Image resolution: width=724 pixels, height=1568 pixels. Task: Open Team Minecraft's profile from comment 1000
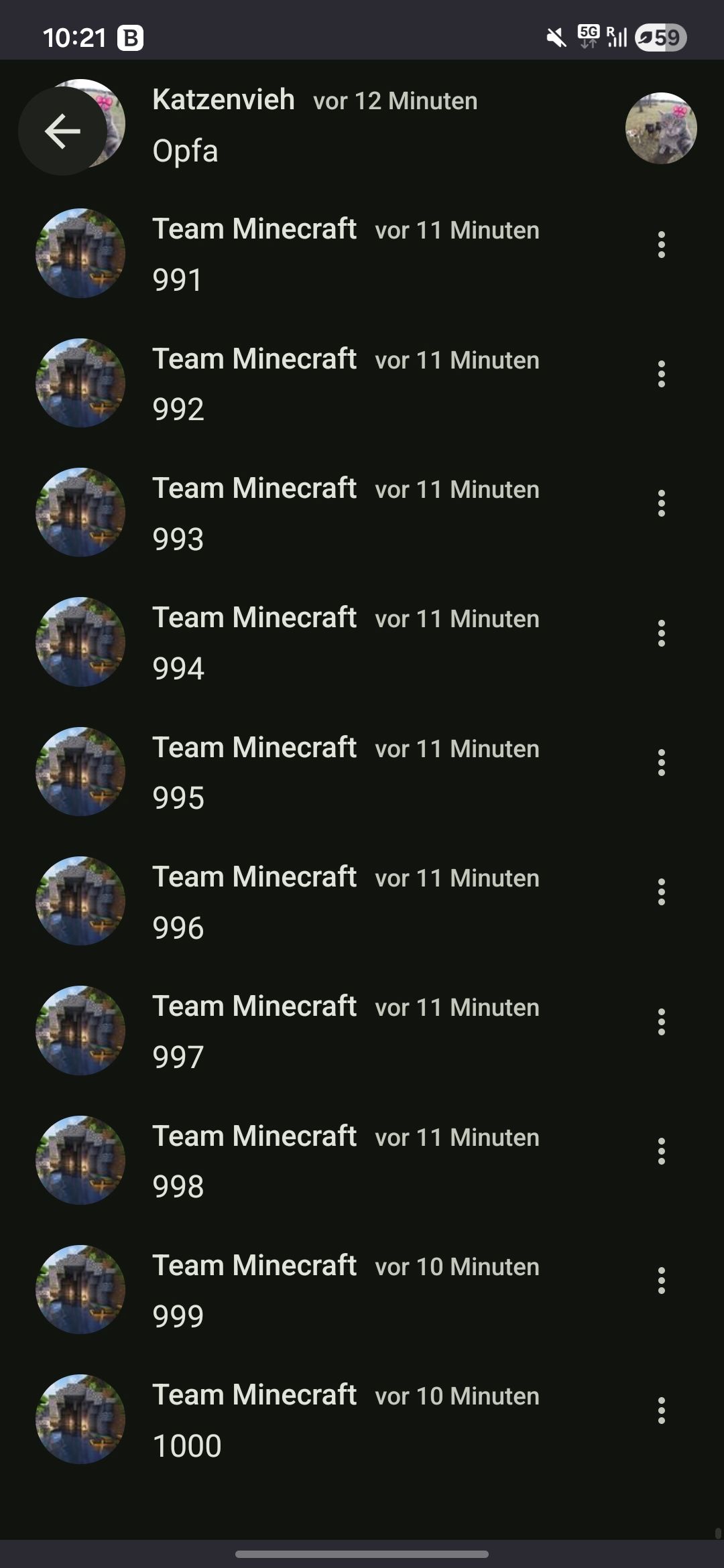point(80,1419)
